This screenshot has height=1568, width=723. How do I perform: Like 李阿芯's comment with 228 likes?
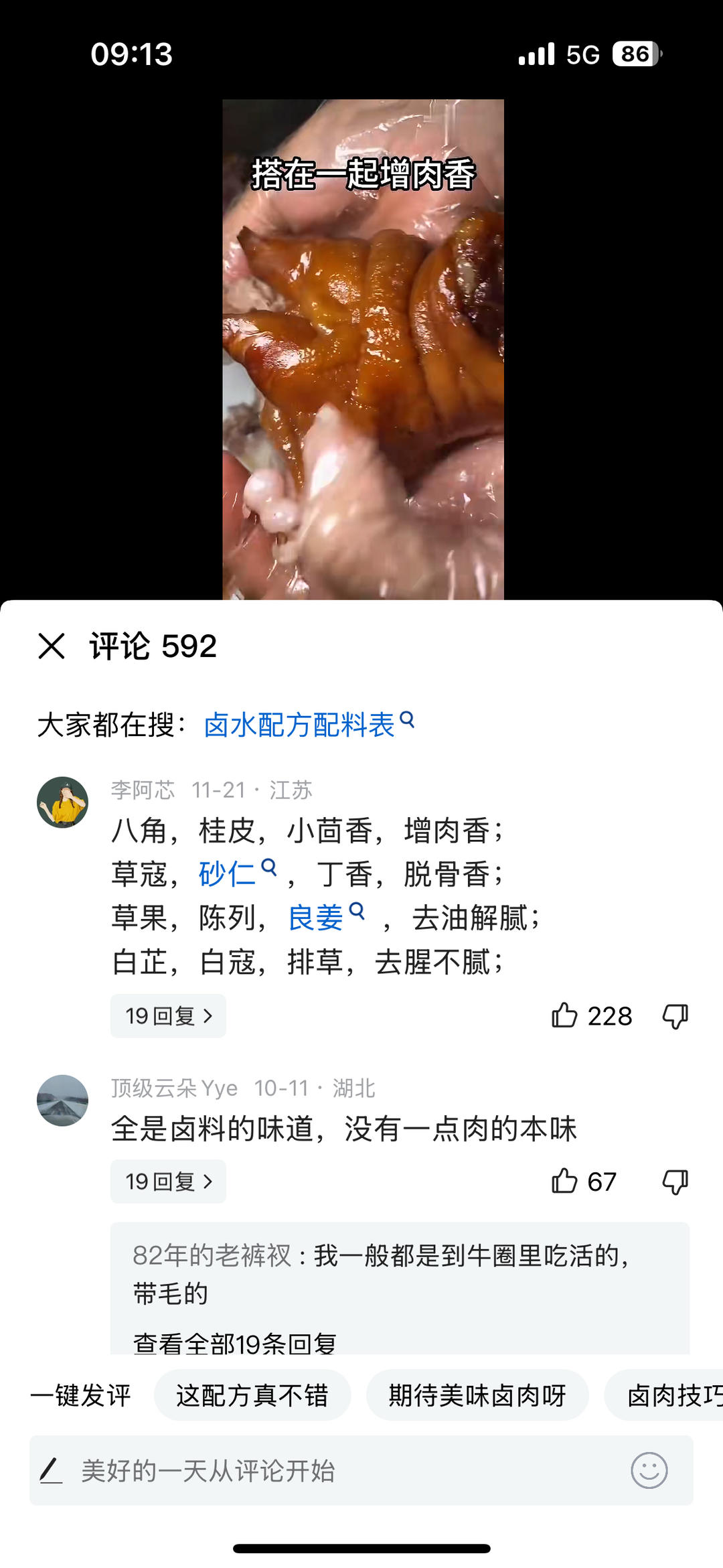point(565,1016)
